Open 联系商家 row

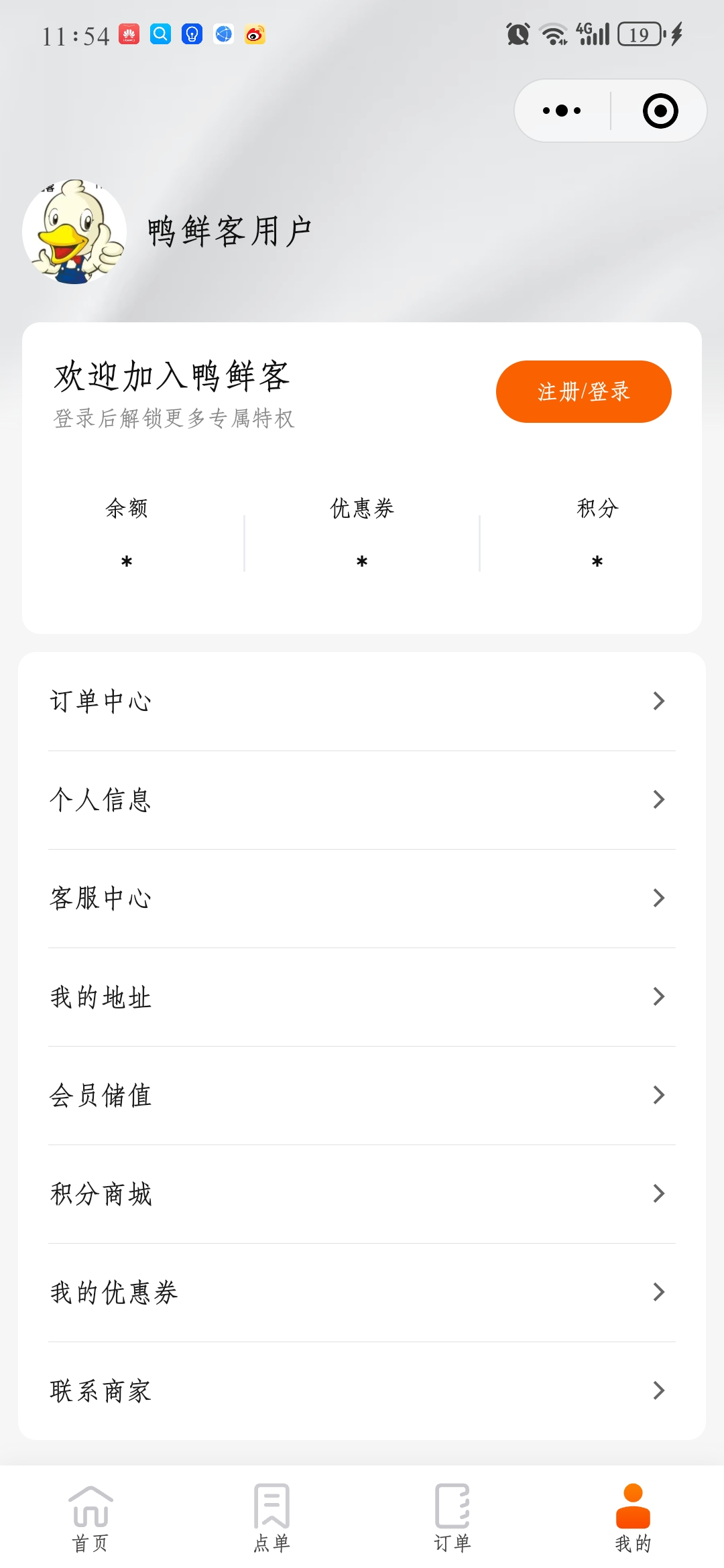(x=362, y=1390)
